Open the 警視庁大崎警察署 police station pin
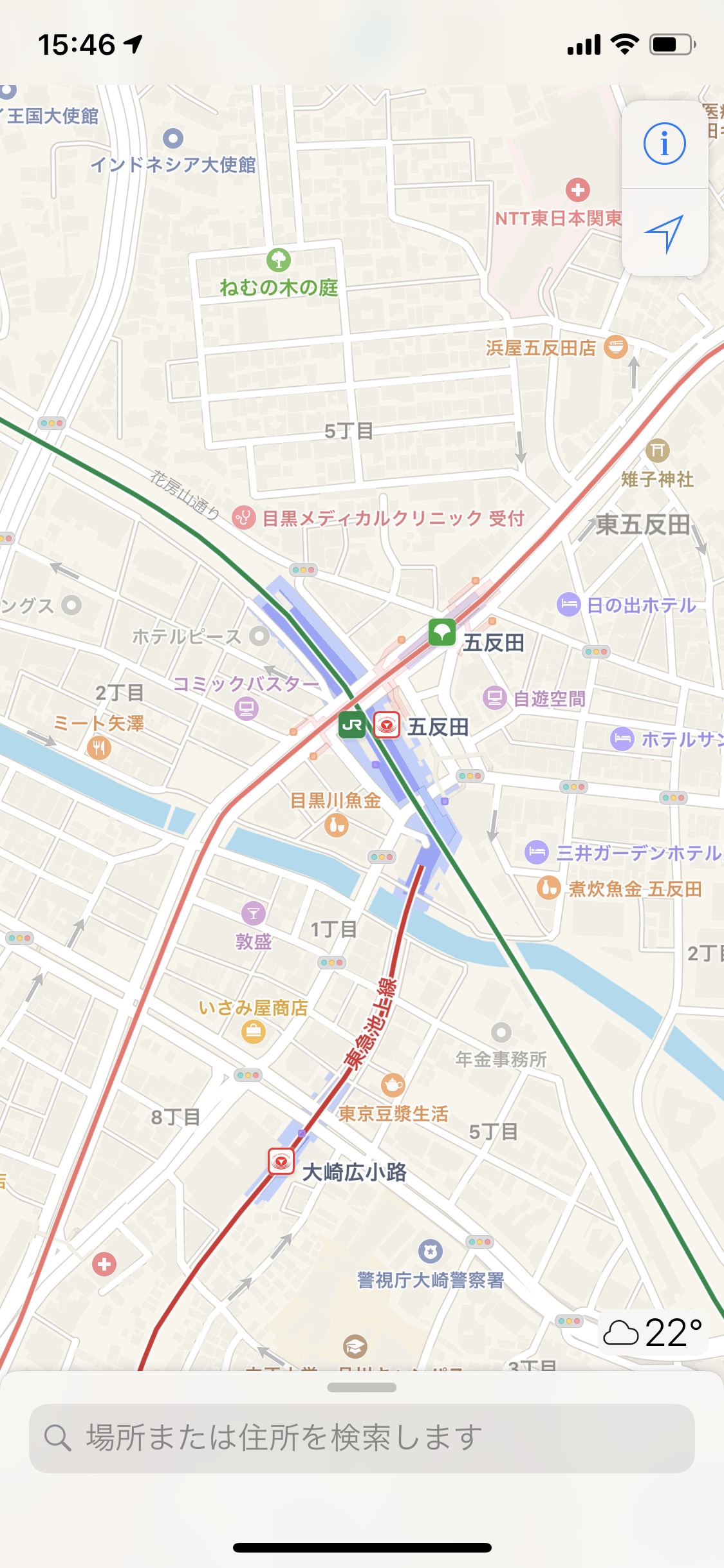The width and height of the screenshot is (724, 1568). pyautogui.click(x=430, y=1251)
